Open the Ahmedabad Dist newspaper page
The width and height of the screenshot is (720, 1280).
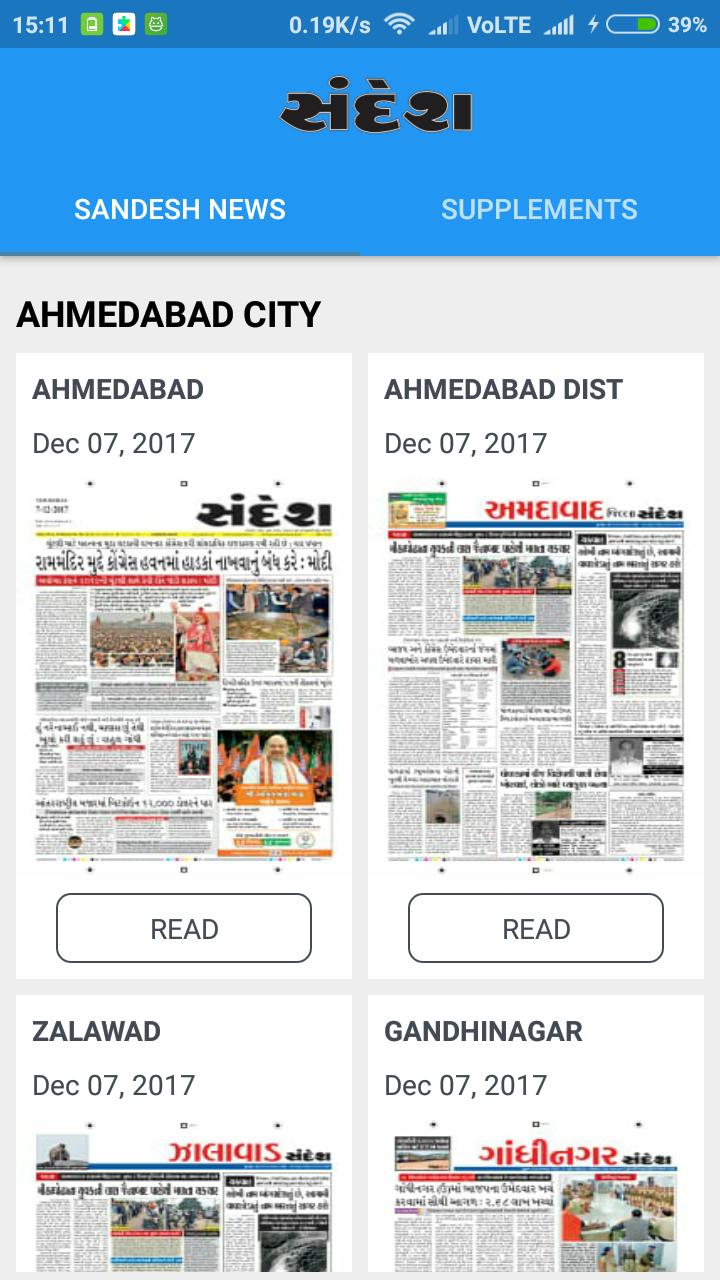(x=536, y=675)
